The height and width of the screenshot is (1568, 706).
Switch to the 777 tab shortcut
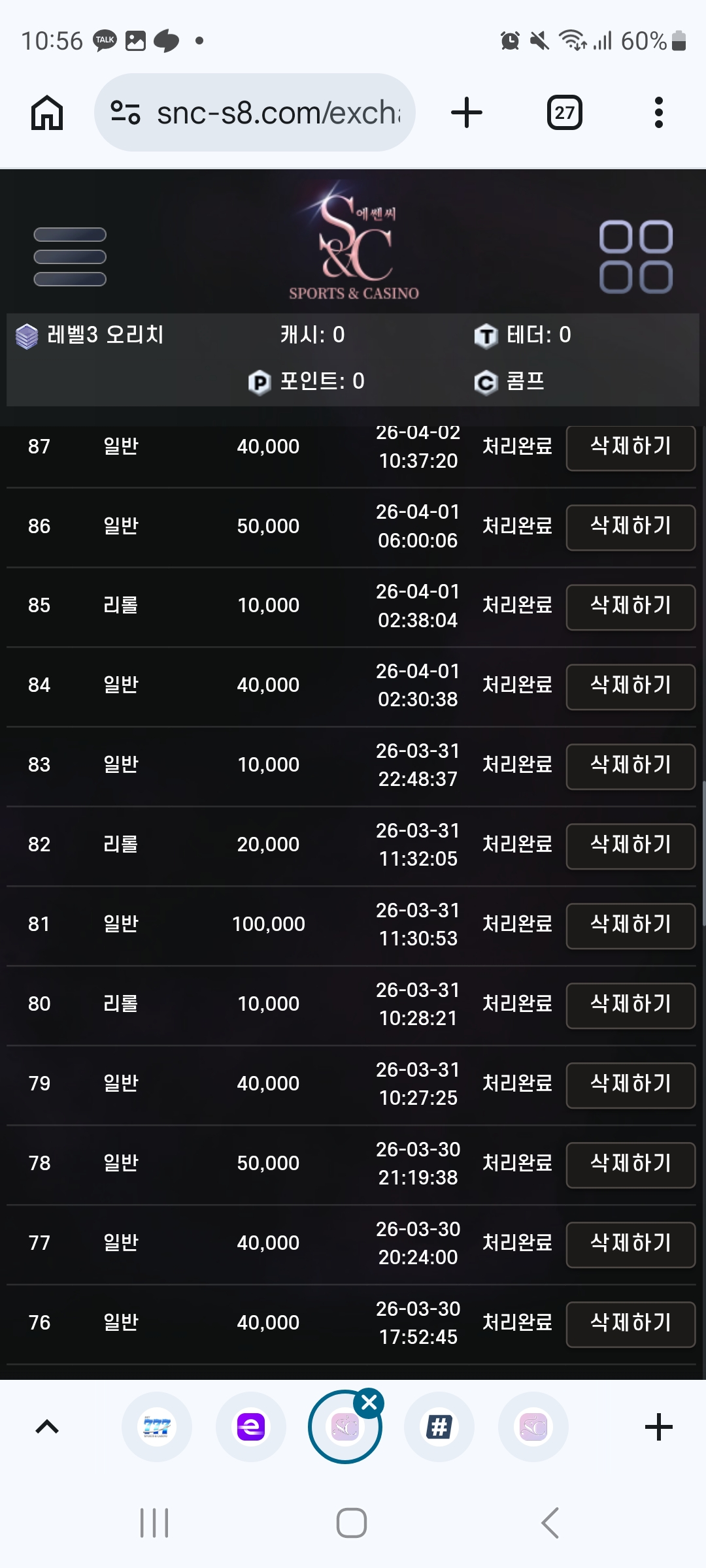[x=157, y=1427]
